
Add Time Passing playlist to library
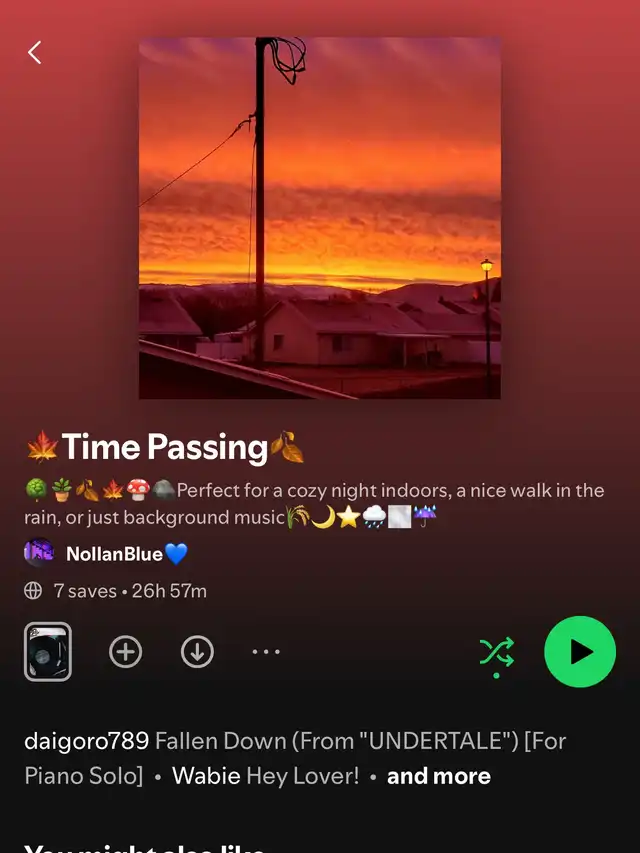click(125, 652)
